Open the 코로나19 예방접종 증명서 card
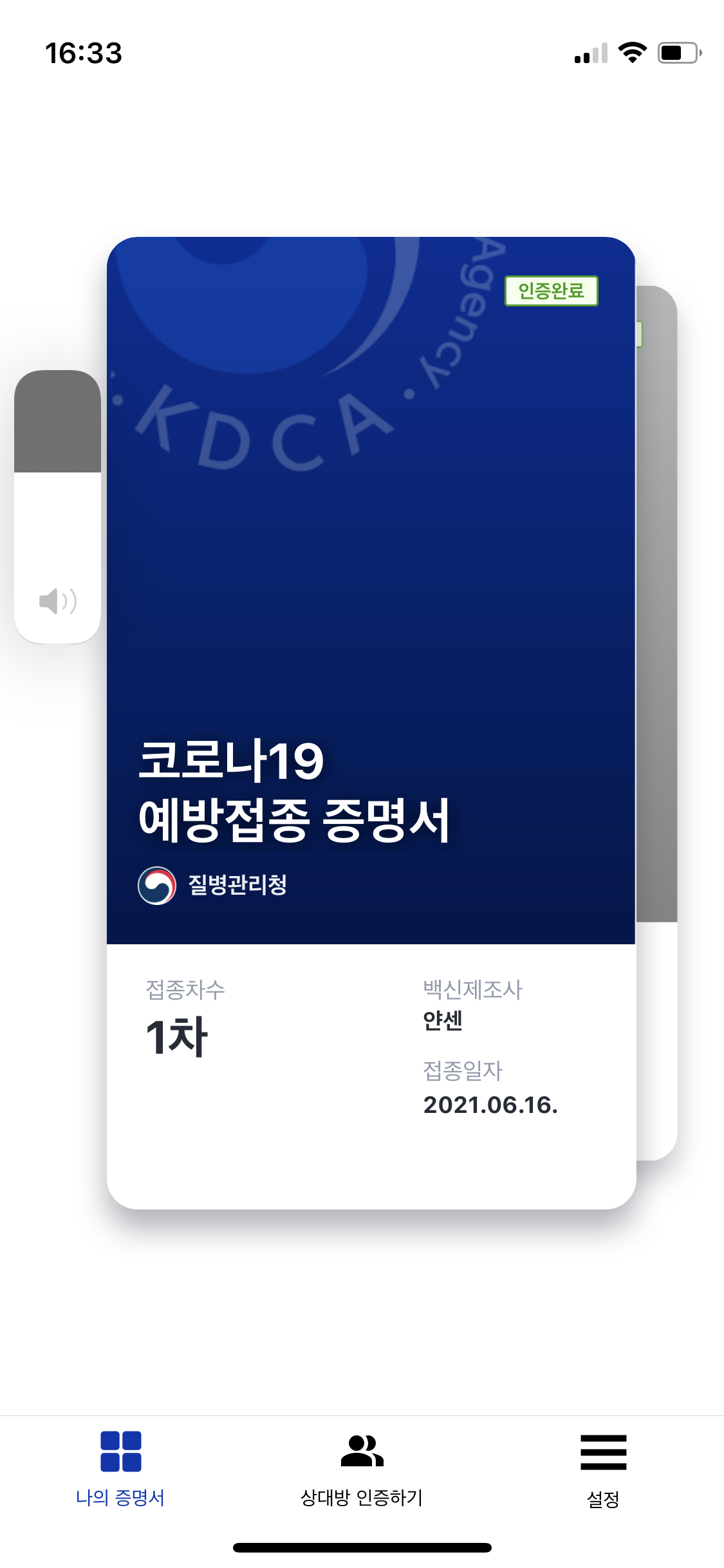Image resolution: width=724 pixels, height=1568 pixels. (371, 723)
